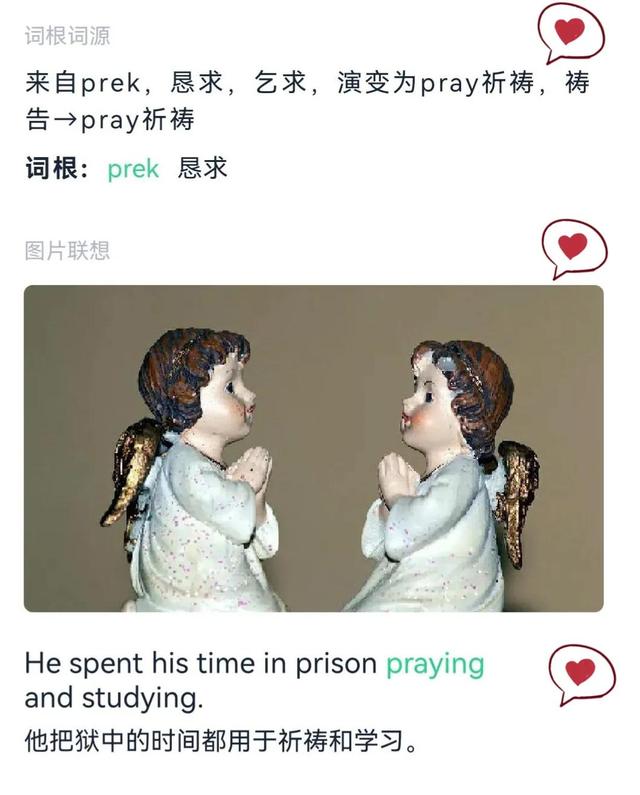Like the example sentence about praying in prison
640x795 pixels.
click(x=579, y=672)
